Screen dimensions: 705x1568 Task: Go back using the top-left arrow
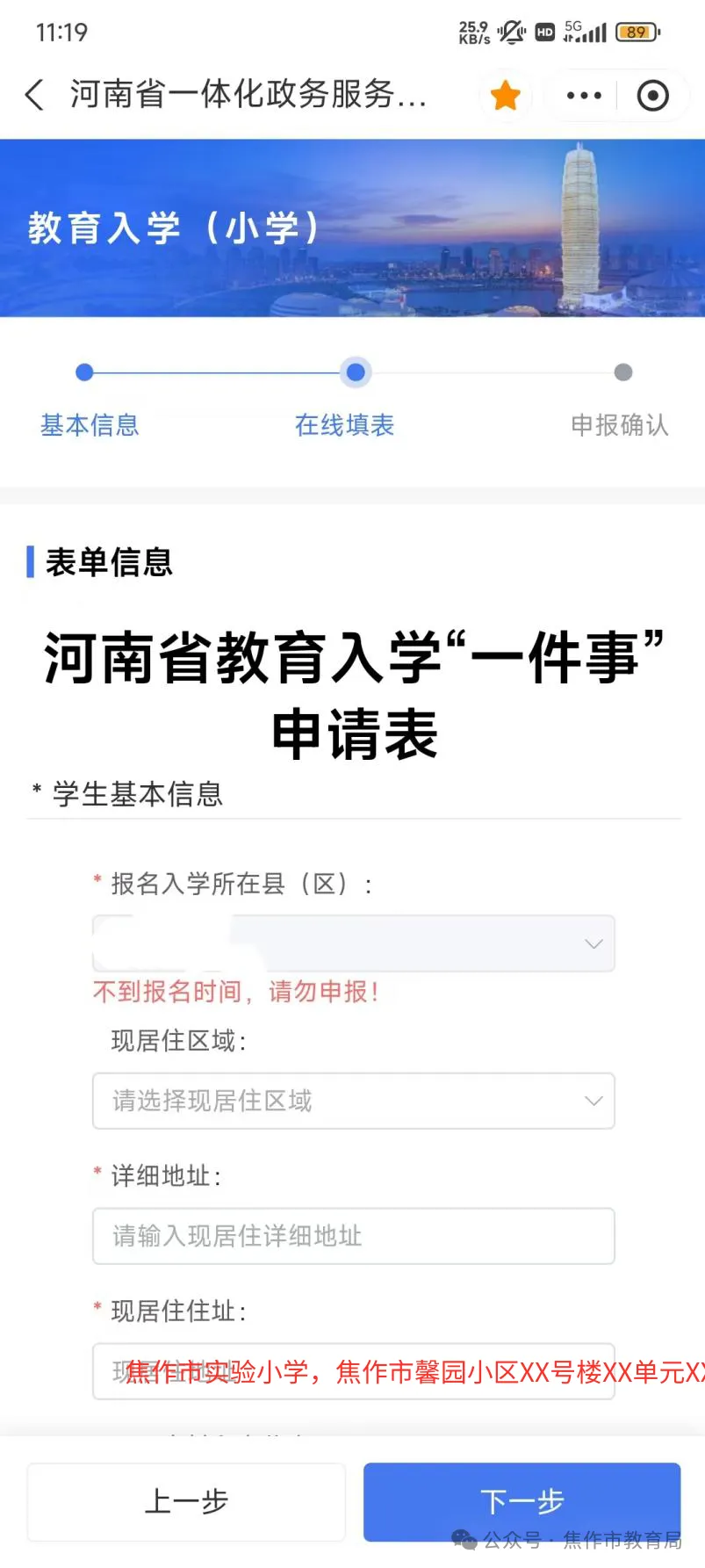pos(35,95)
